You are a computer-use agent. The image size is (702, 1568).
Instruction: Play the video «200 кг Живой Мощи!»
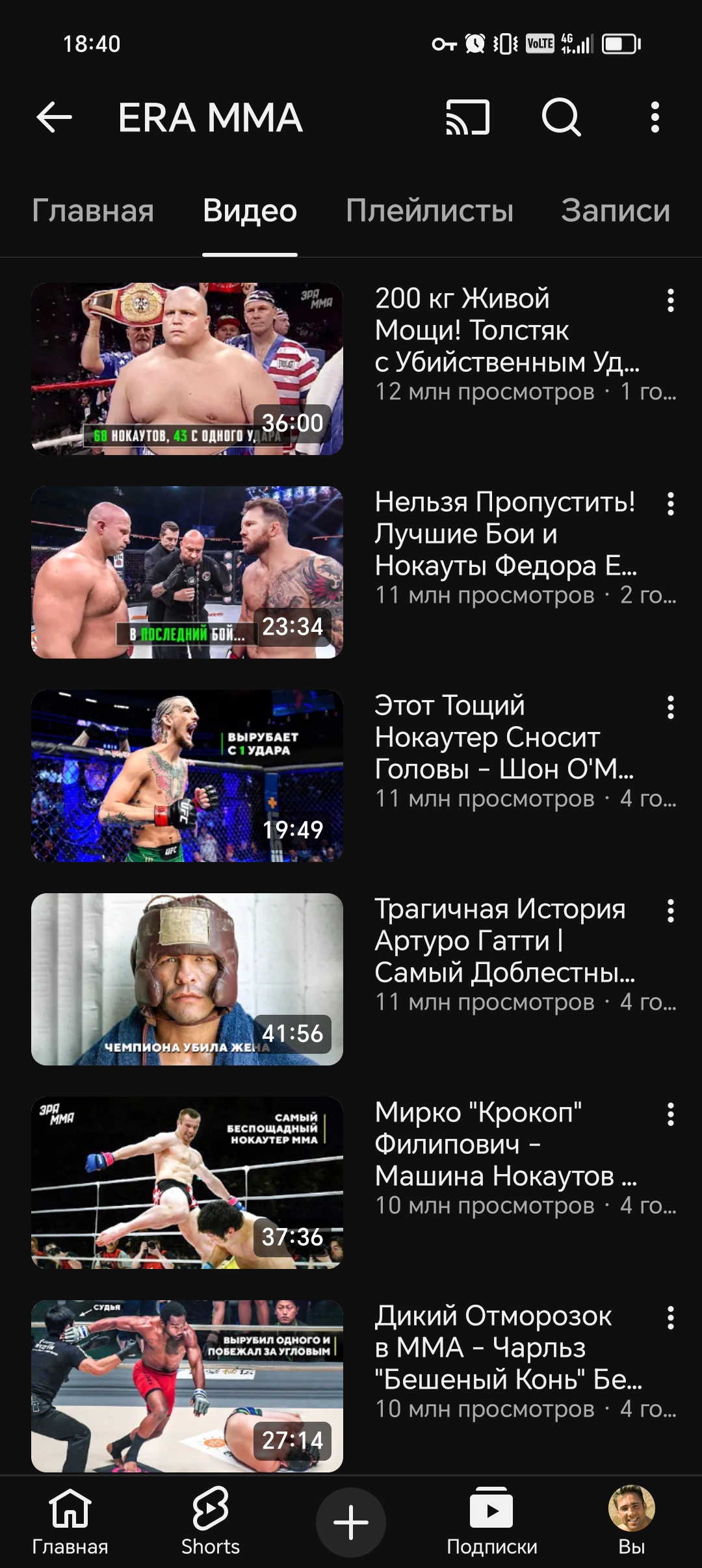click(187, 369)
